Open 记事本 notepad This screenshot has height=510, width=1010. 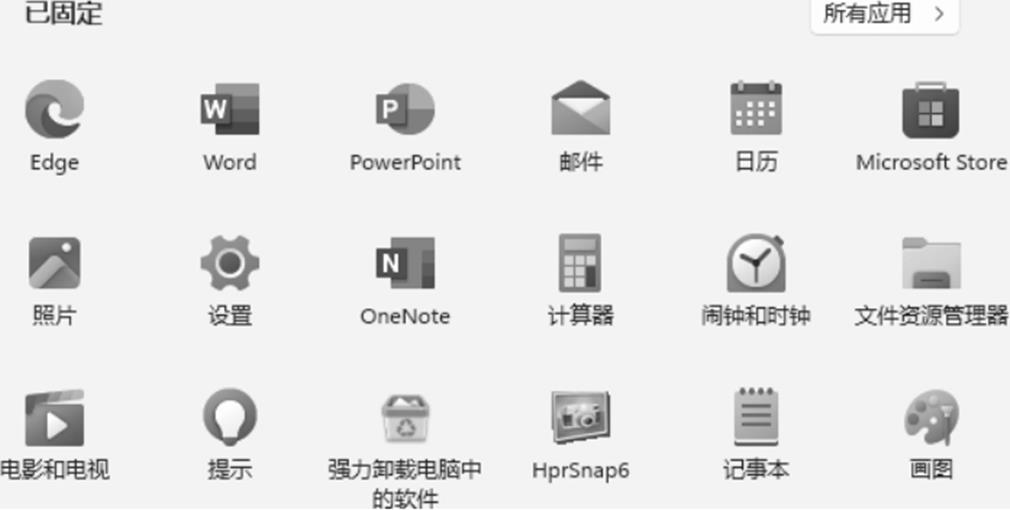(x=755, y=418)
